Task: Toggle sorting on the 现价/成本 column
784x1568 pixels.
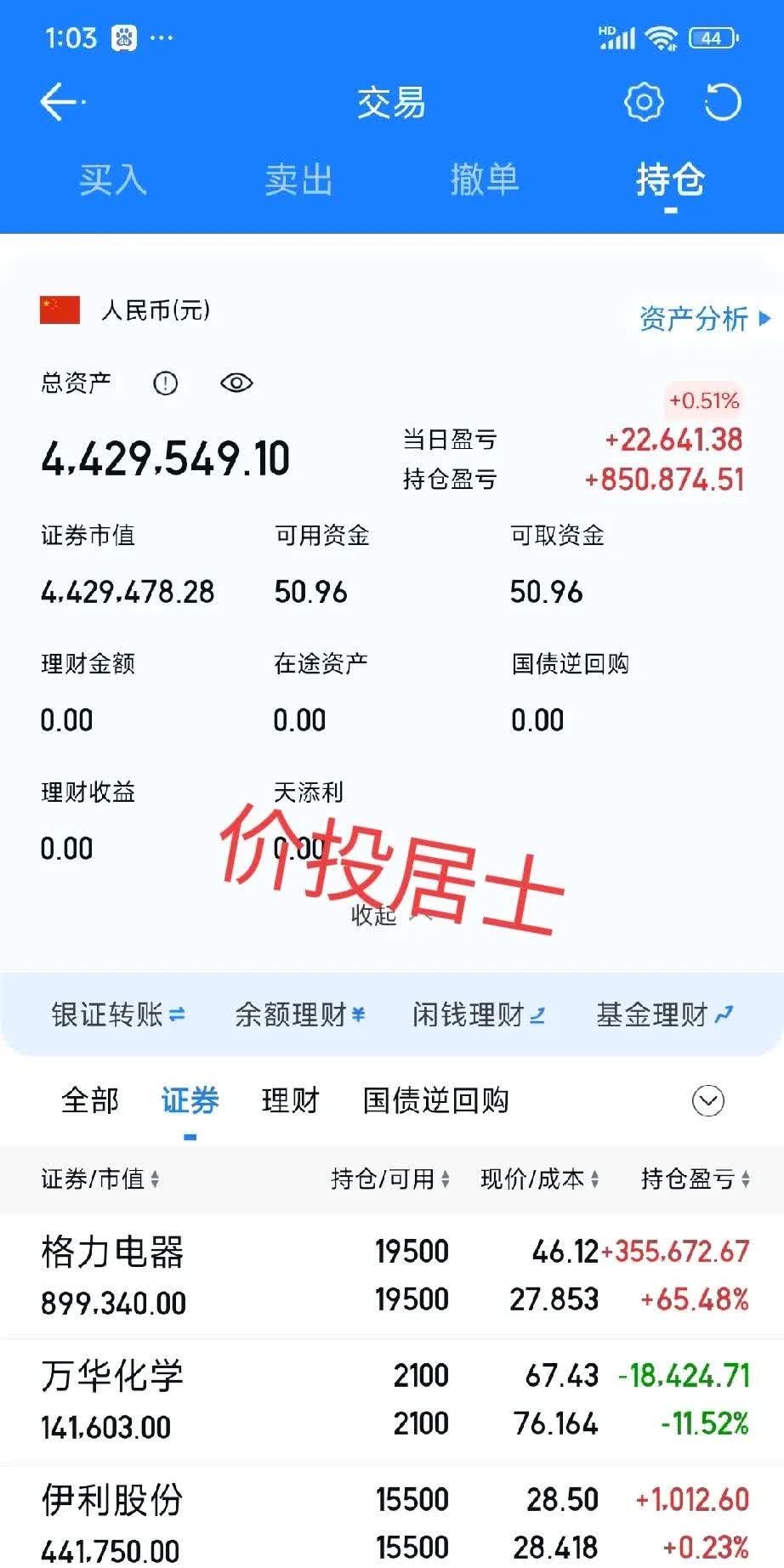Action: [538, 1179]
